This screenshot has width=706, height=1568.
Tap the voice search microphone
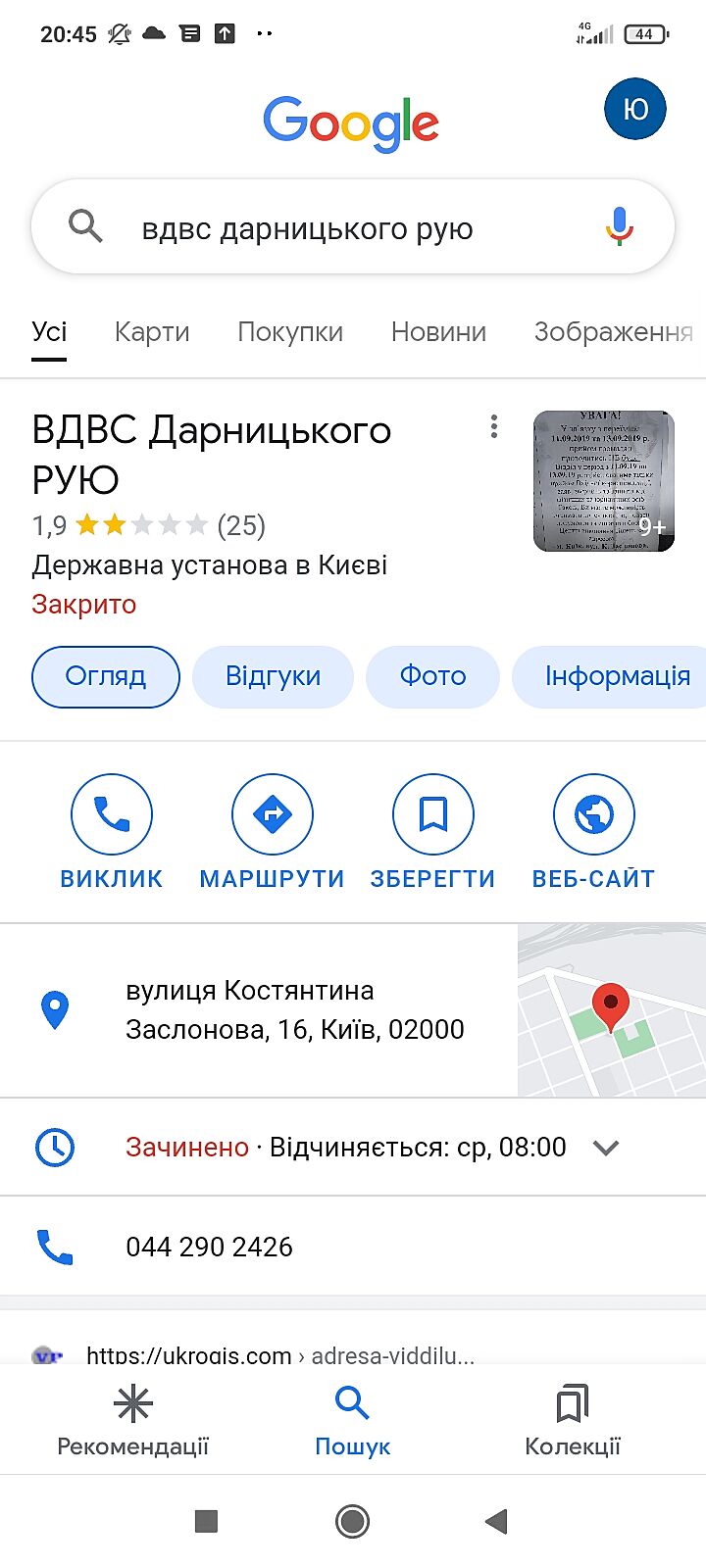coord(619,227)
